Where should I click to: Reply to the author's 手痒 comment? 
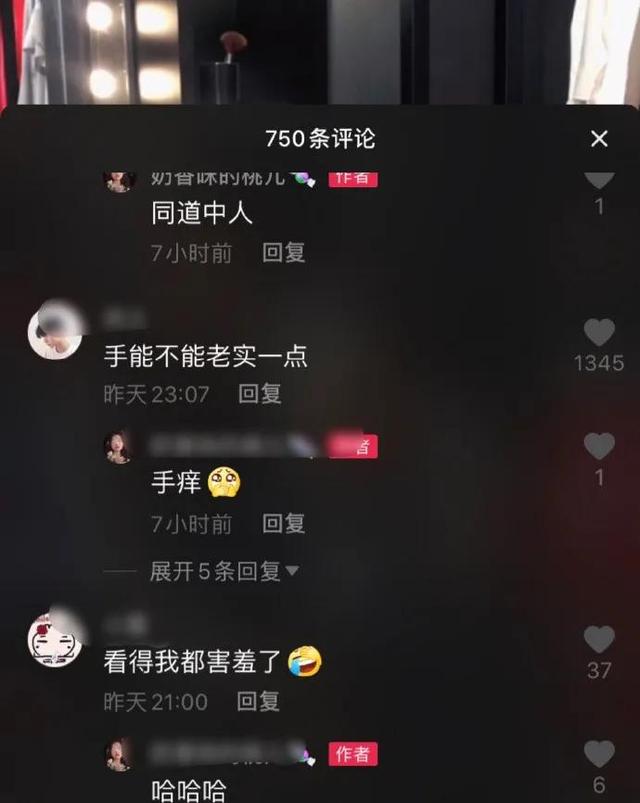pyautogui.click(x=283, y=523)
